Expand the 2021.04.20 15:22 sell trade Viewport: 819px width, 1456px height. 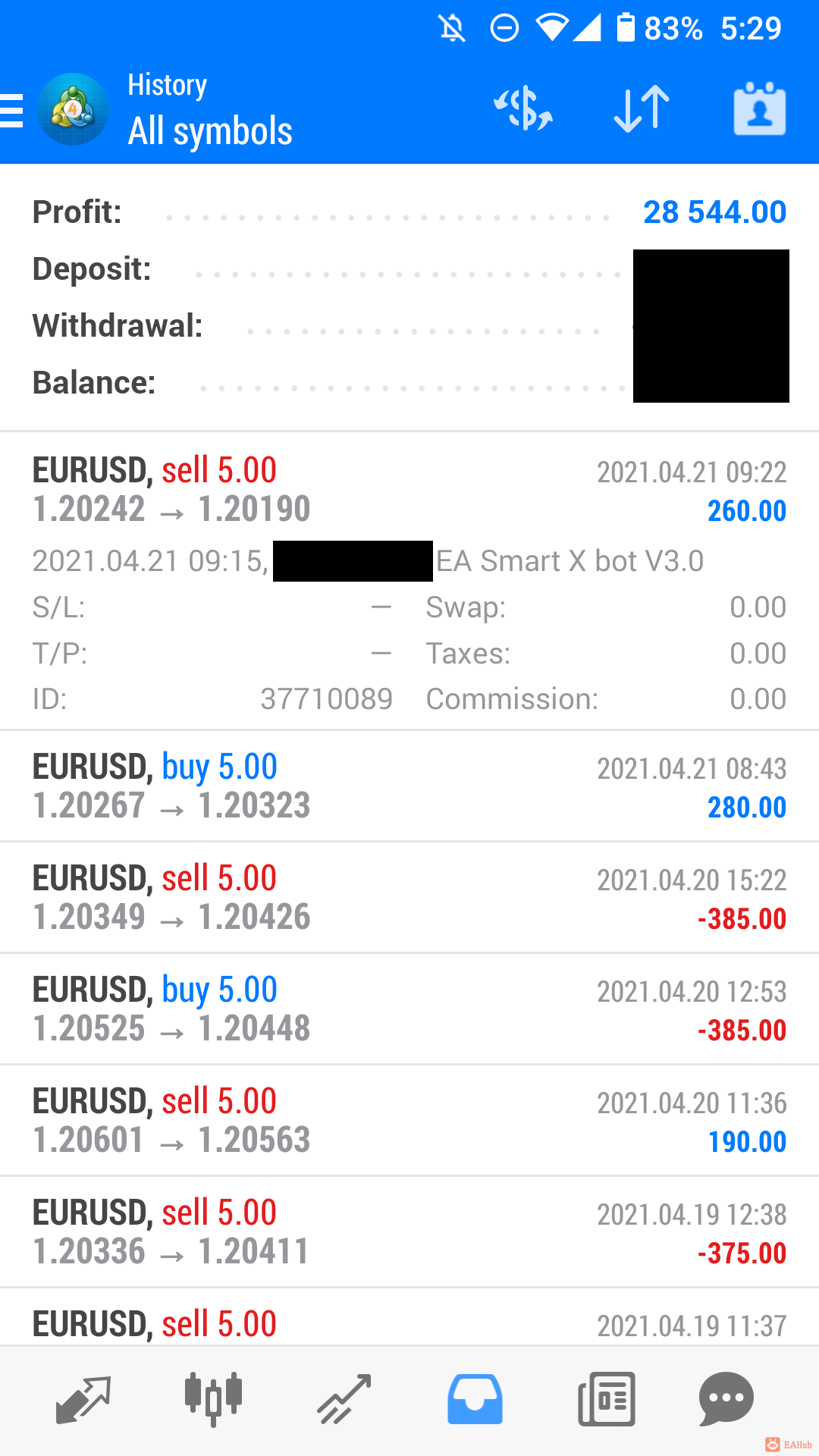tap(409, 897)
